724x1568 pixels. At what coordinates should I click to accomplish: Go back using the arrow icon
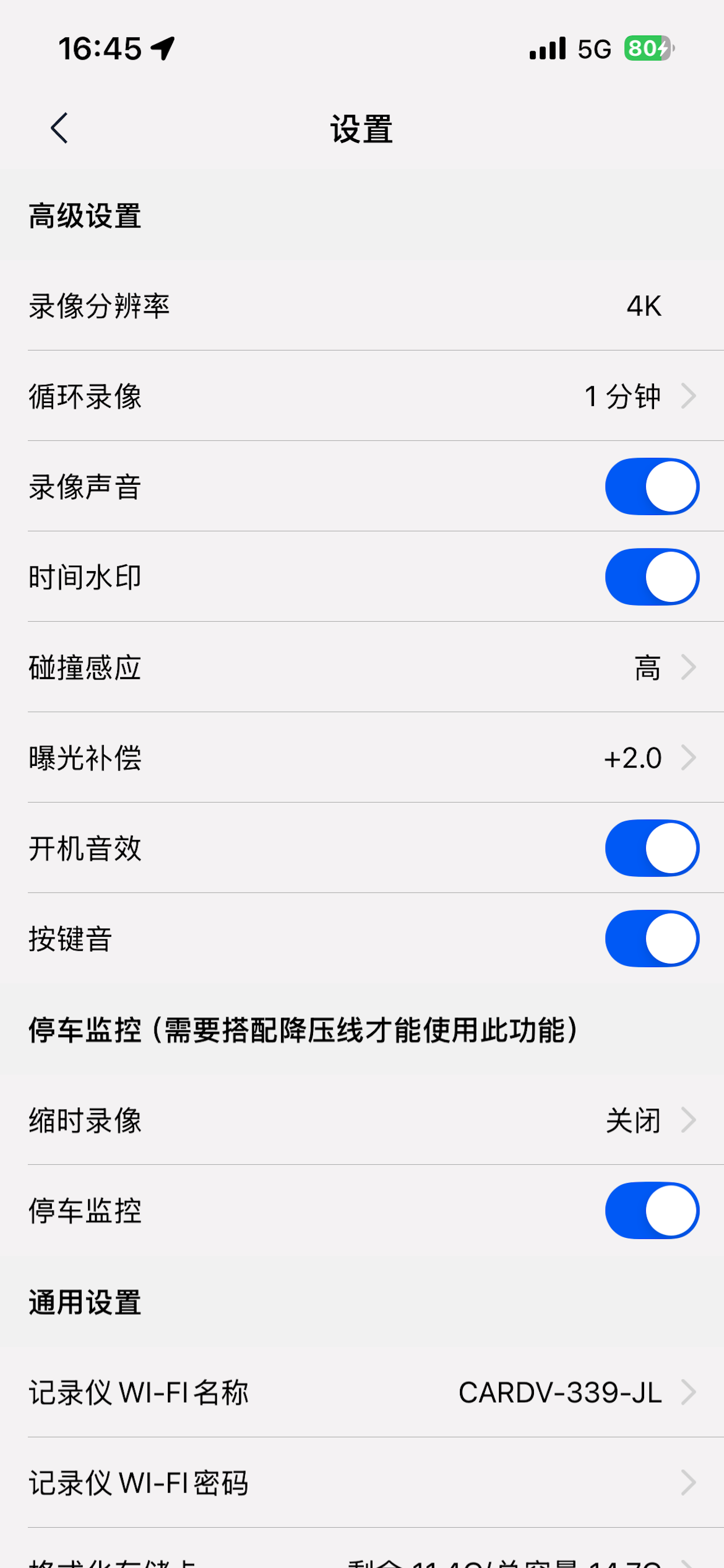coord(59,128)
